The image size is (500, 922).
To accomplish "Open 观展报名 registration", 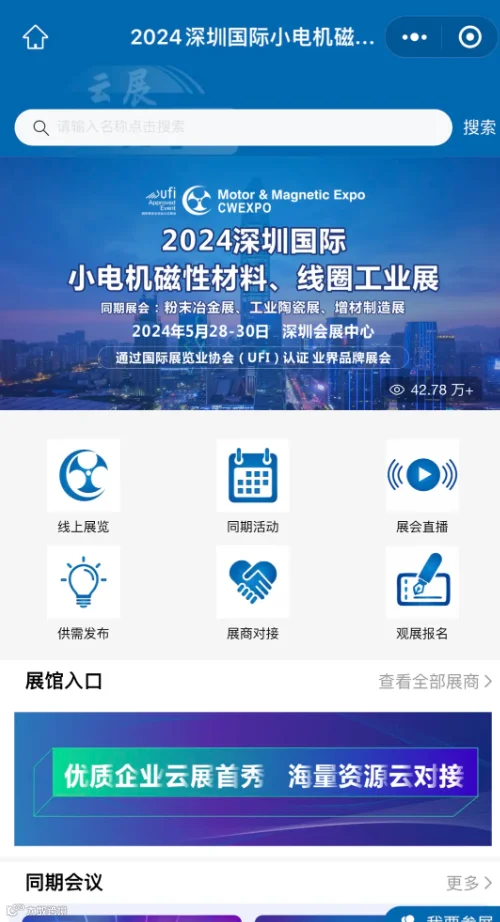I will point(422,593).
